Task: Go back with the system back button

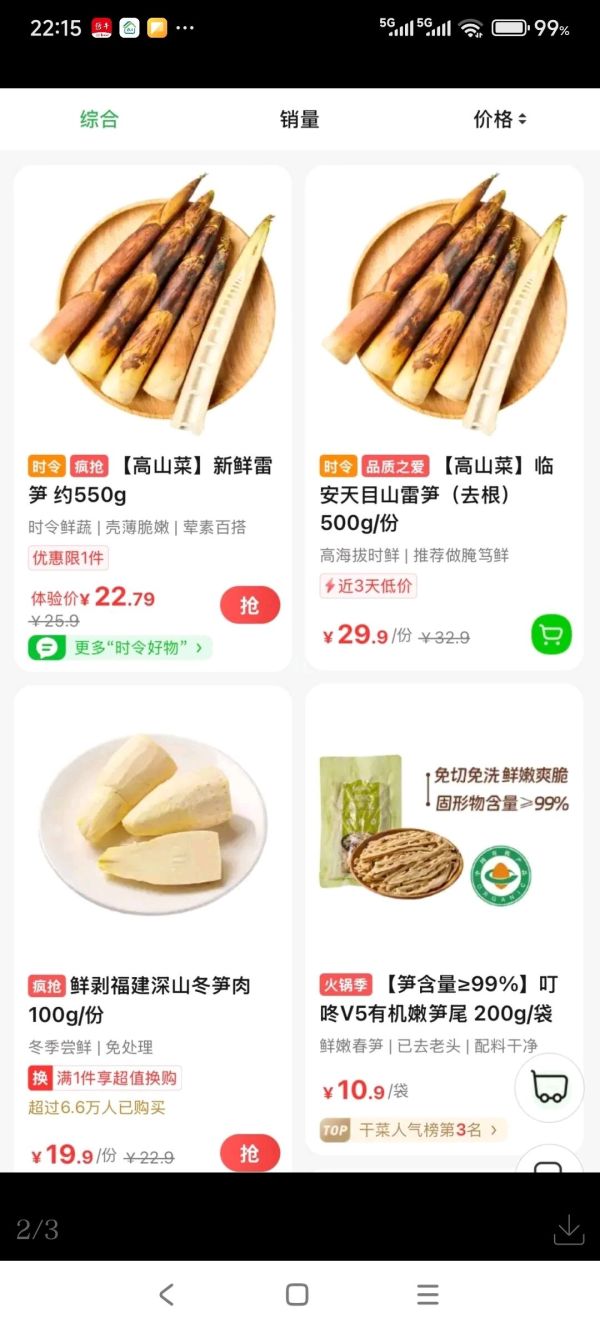Action: [166, 1295]
